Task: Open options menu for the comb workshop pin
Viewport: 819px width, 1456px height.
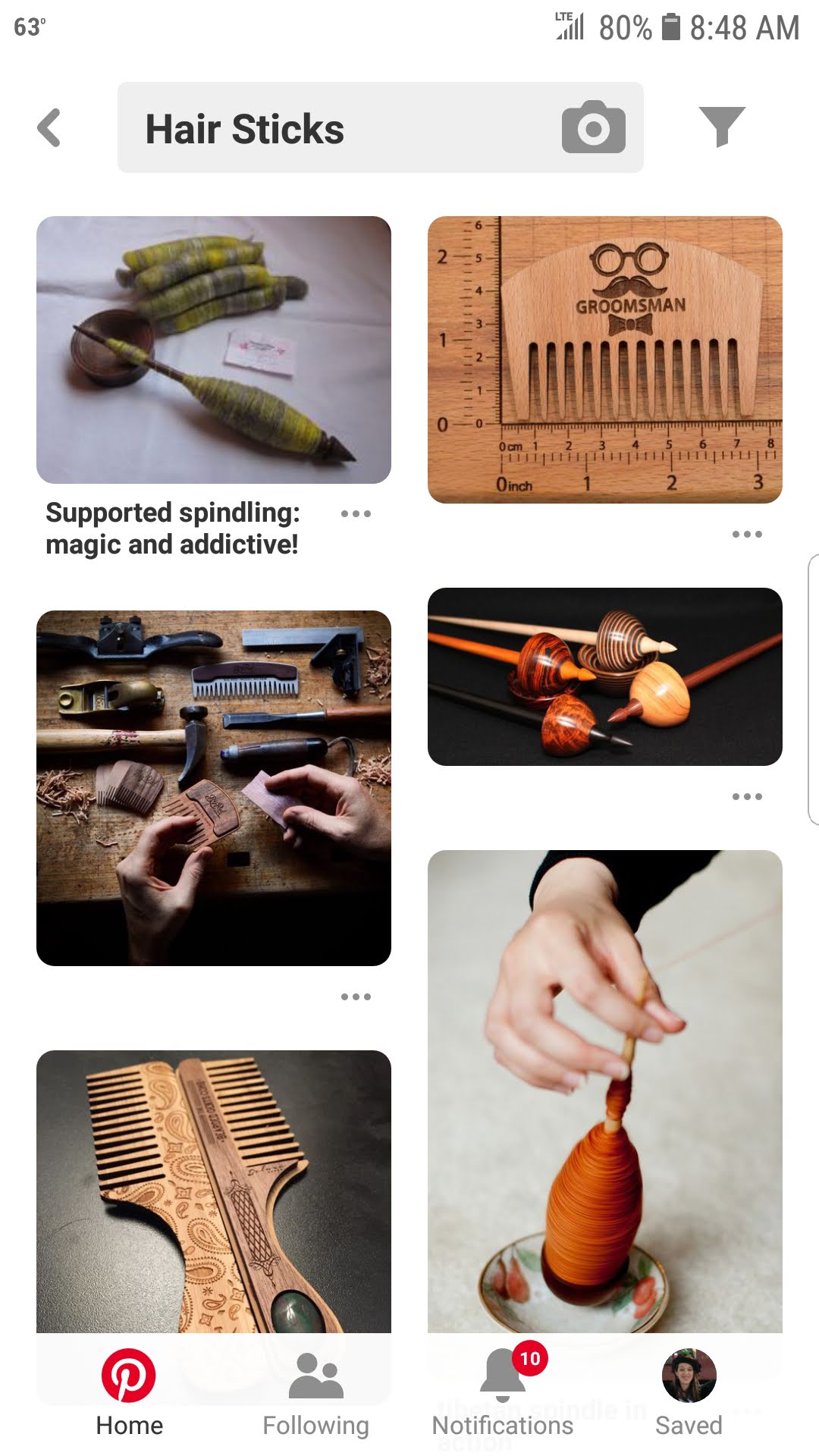Action: (354, 996)
